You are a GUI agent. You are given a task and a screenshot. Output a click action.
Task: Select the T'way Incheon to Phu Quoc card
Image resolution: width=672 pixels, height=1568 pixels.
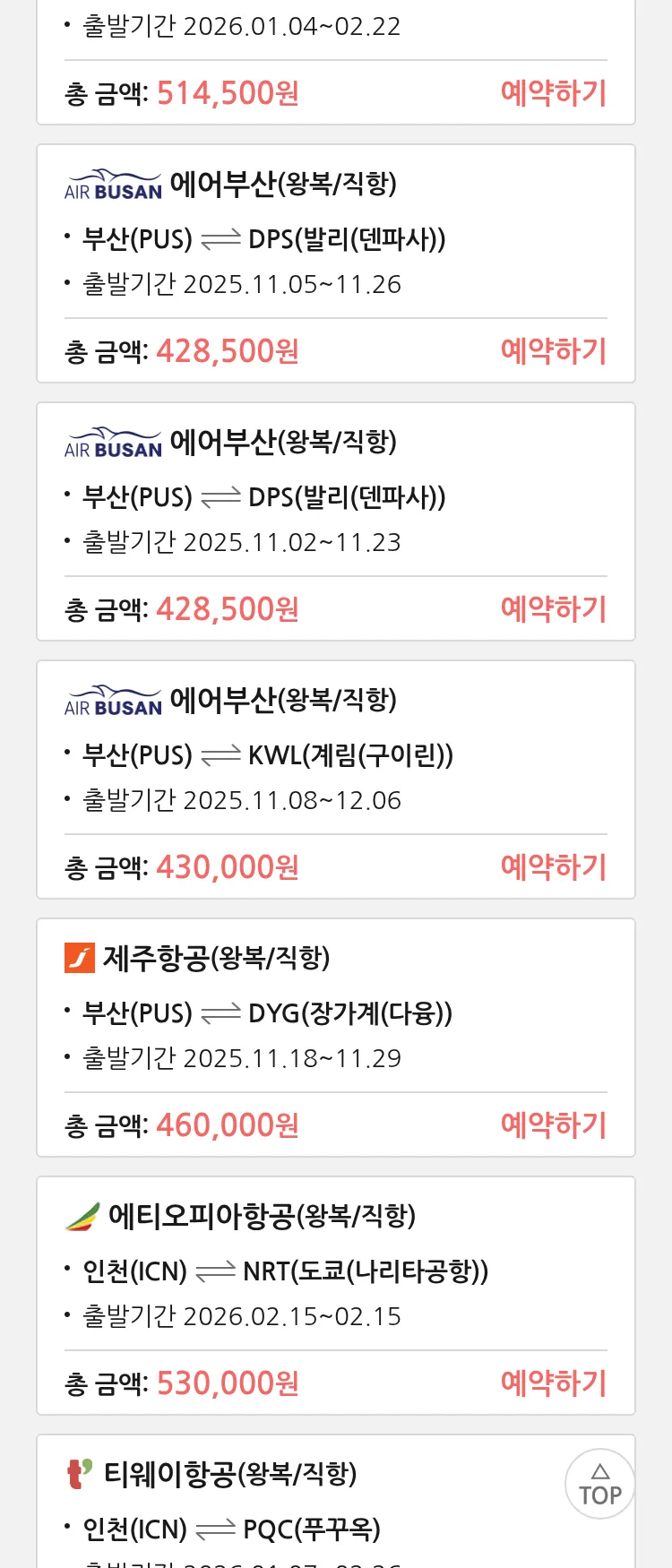coord(305,1514)
